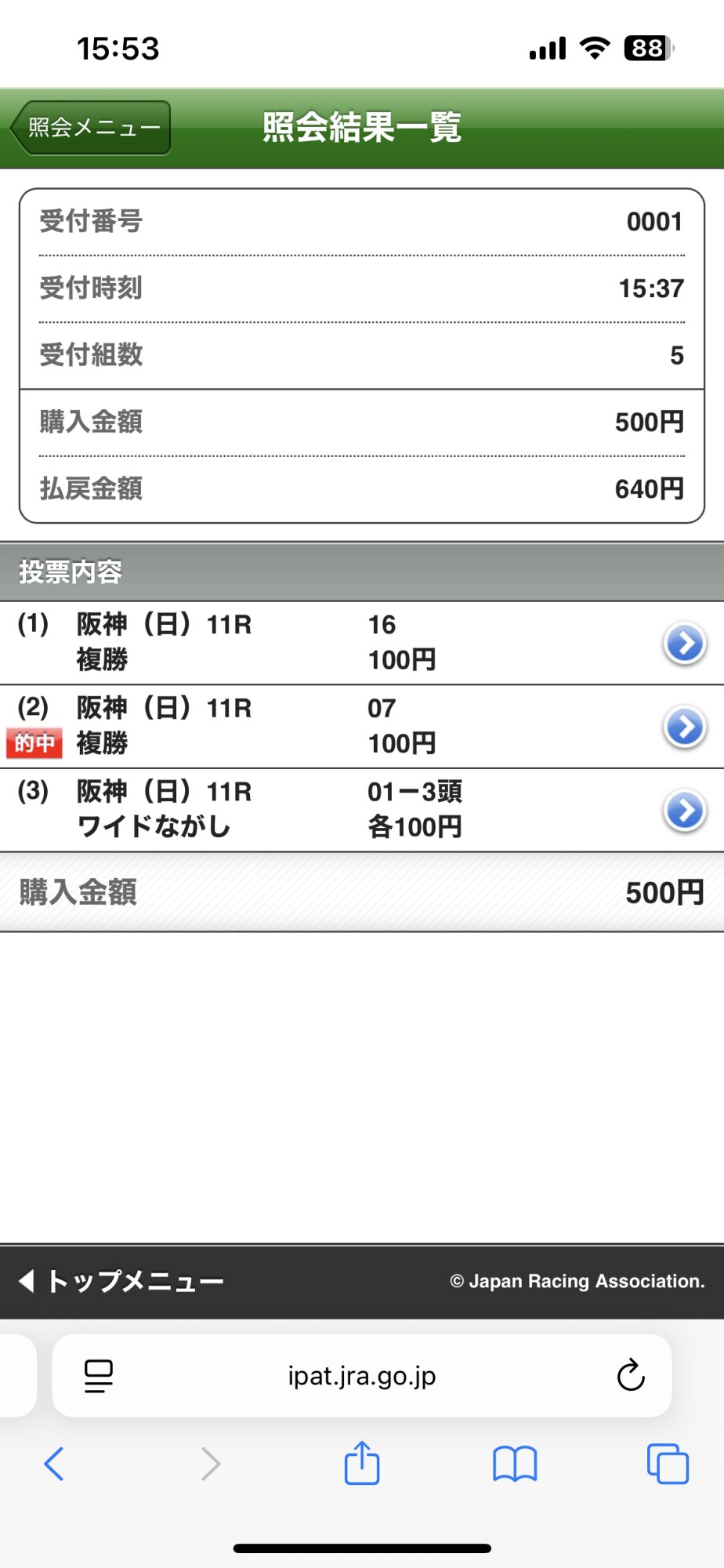This screenshot has height=1568, width=724.
Task: Open details for bet (3) ワイドながし
Action: pyautogui.click(x=685, y=811)
